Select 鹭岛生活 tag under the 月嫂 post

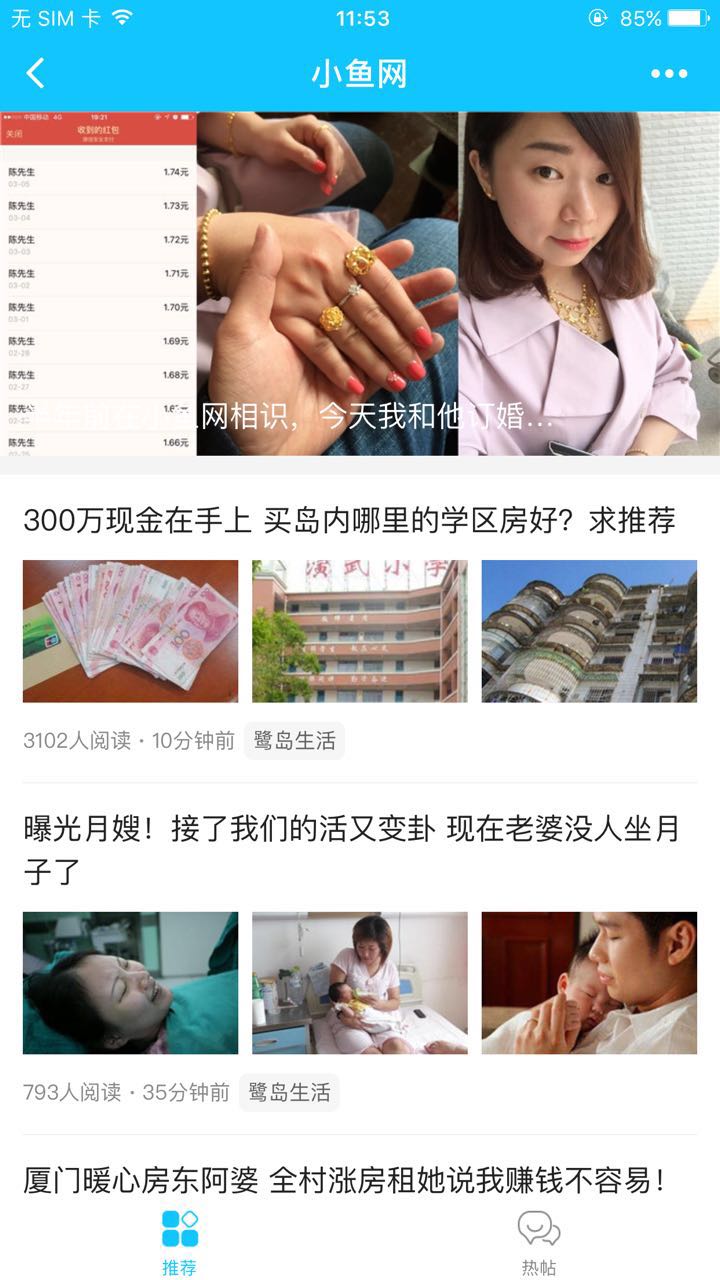pos(289,1092)
